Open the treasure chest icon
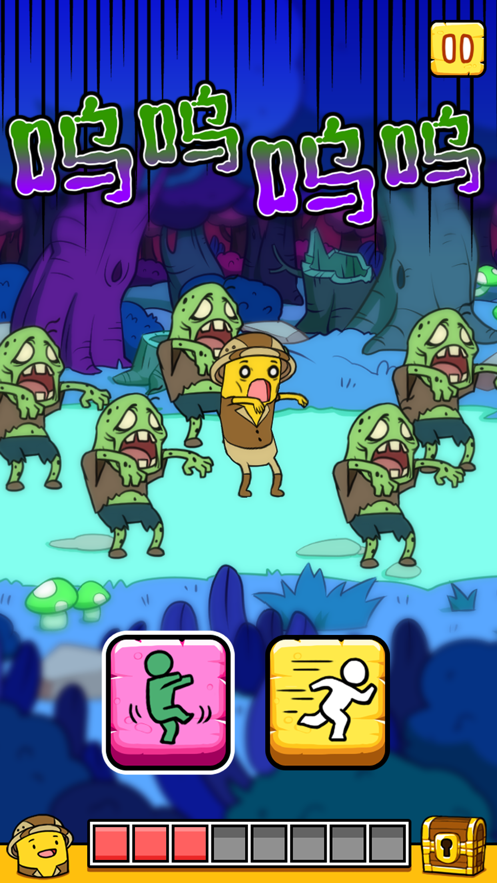The width and height of the screenshot is (497, 883). (x=454, y=845)
